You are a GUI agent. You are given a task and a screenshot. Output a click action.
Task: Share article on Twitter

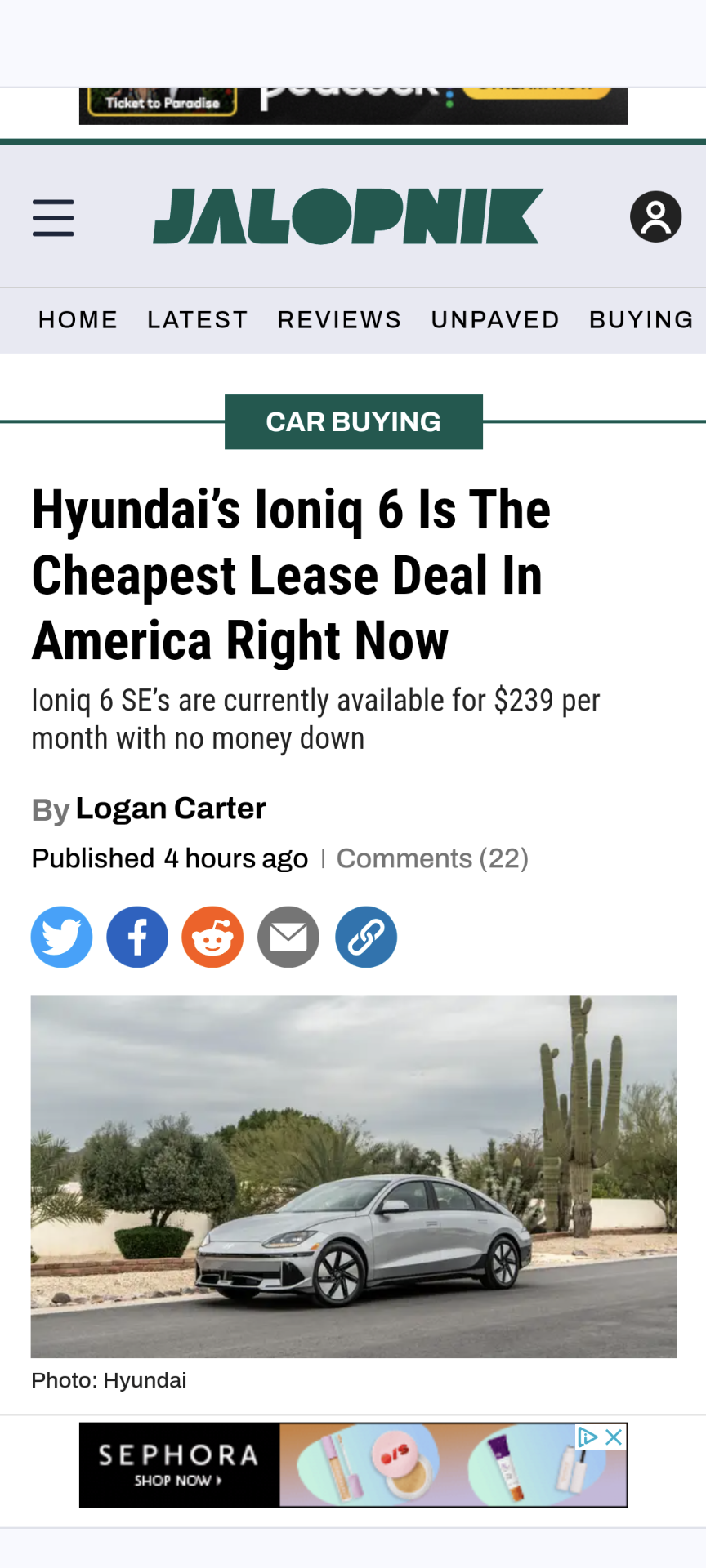(62, 937)
